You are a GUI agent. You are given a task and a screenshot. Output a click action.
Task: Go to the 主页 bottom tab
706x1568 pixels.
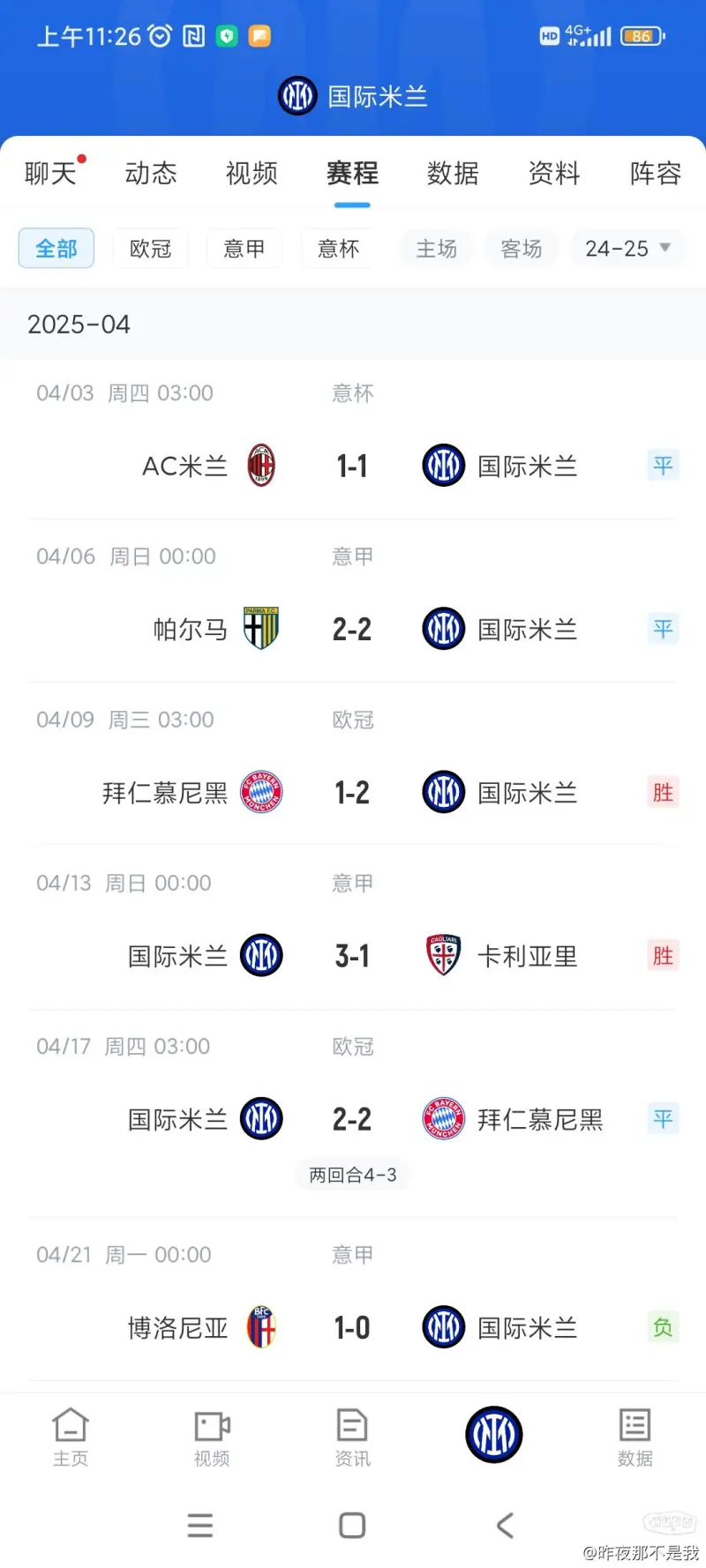pyautogui.click(x=71, y=1437)
